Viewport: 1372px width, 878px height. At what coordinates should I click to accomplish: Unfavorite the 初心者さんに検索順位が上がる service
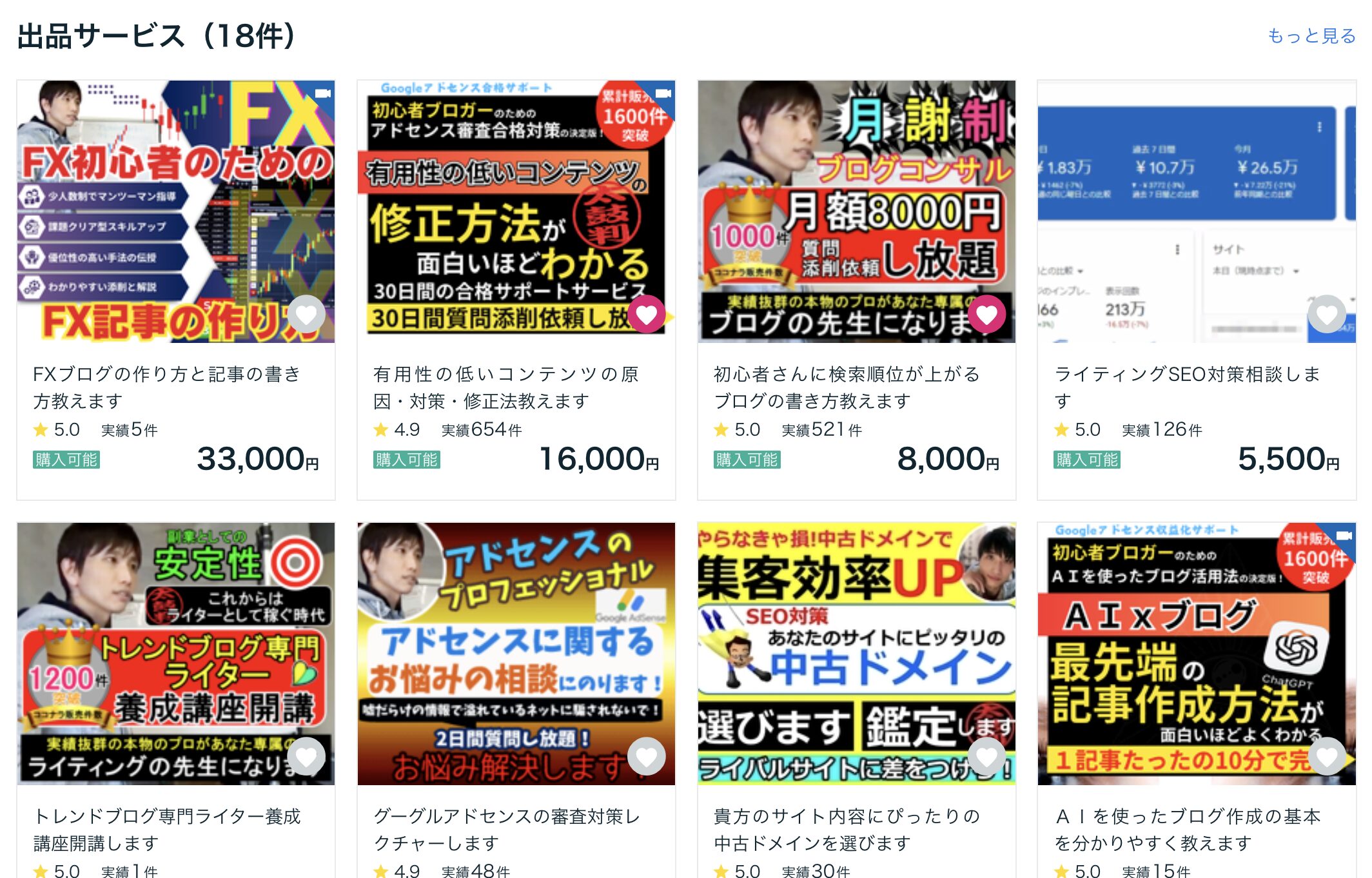tap(987, 314)
